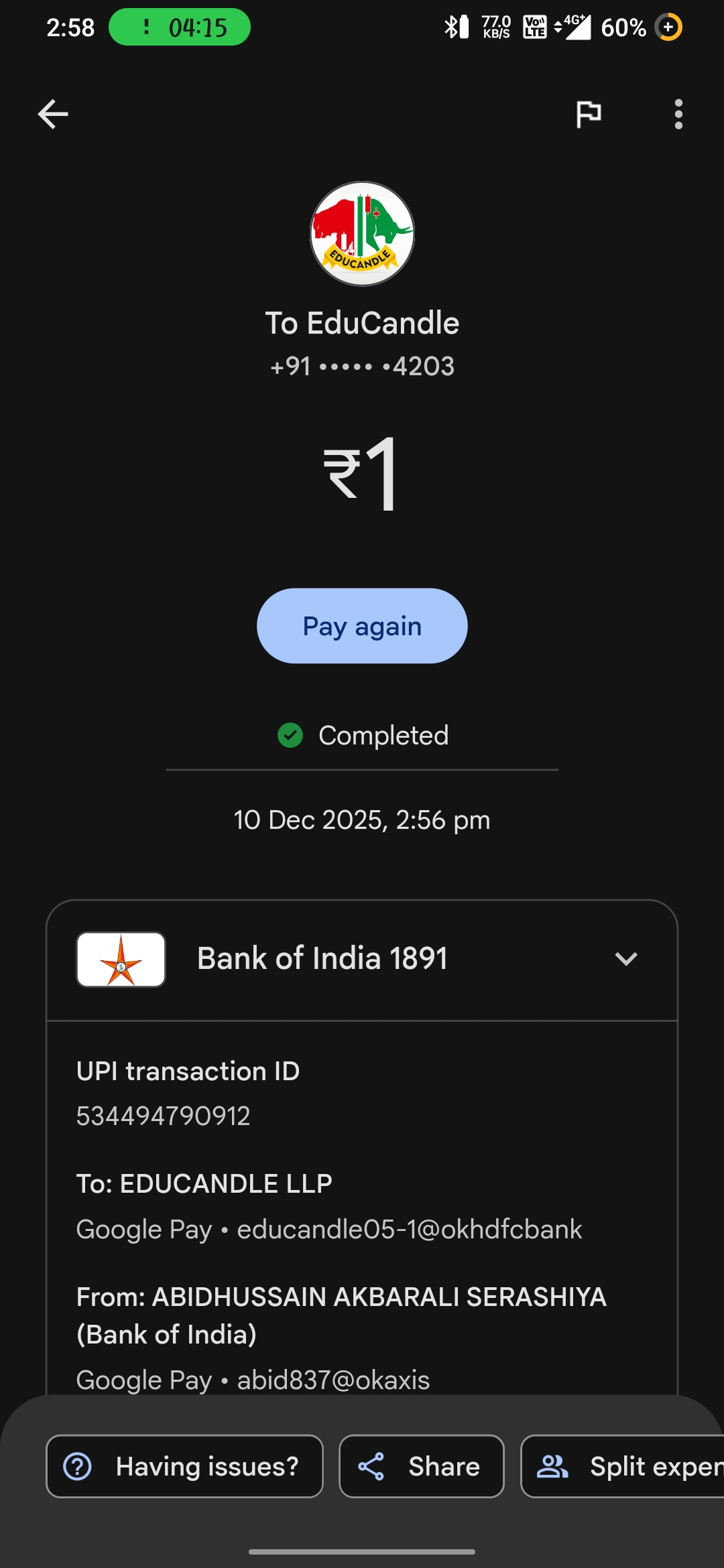Collapse the Bank of India 1891 details

pos(626,959)
